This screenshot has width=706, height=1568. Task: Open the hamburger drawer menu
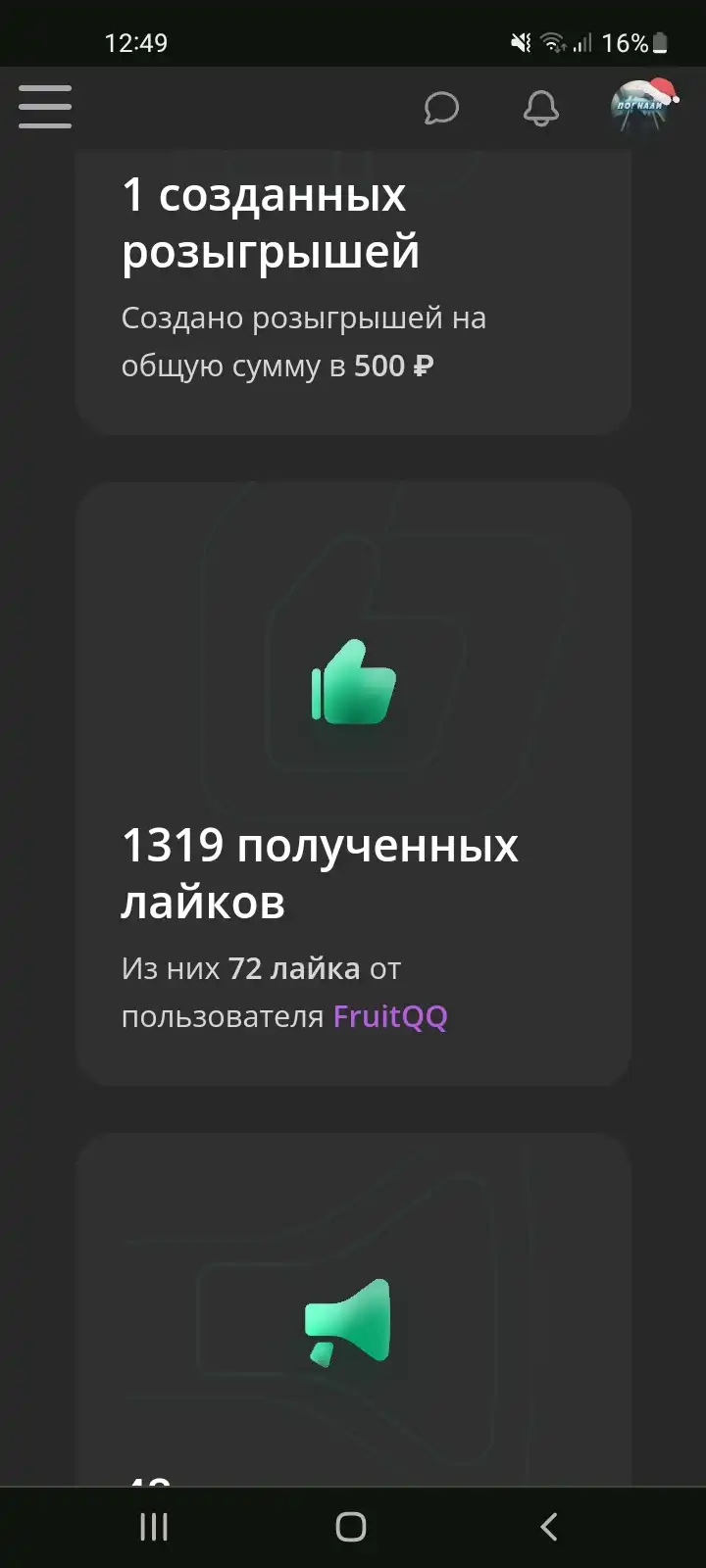[x=45, y=106]
